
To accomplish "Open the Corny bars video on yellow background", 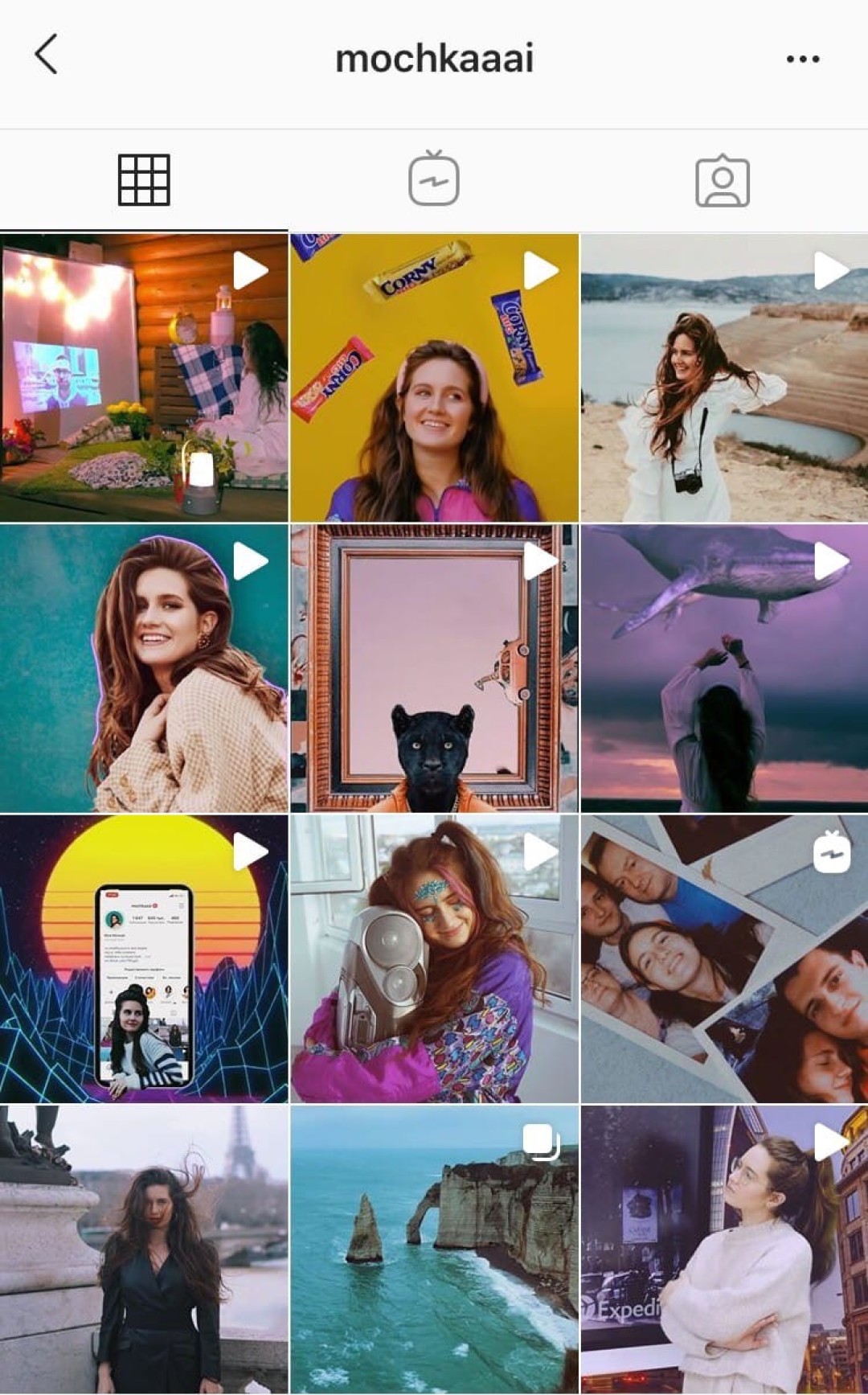I will pyautogui.click(x=434, y=378).
